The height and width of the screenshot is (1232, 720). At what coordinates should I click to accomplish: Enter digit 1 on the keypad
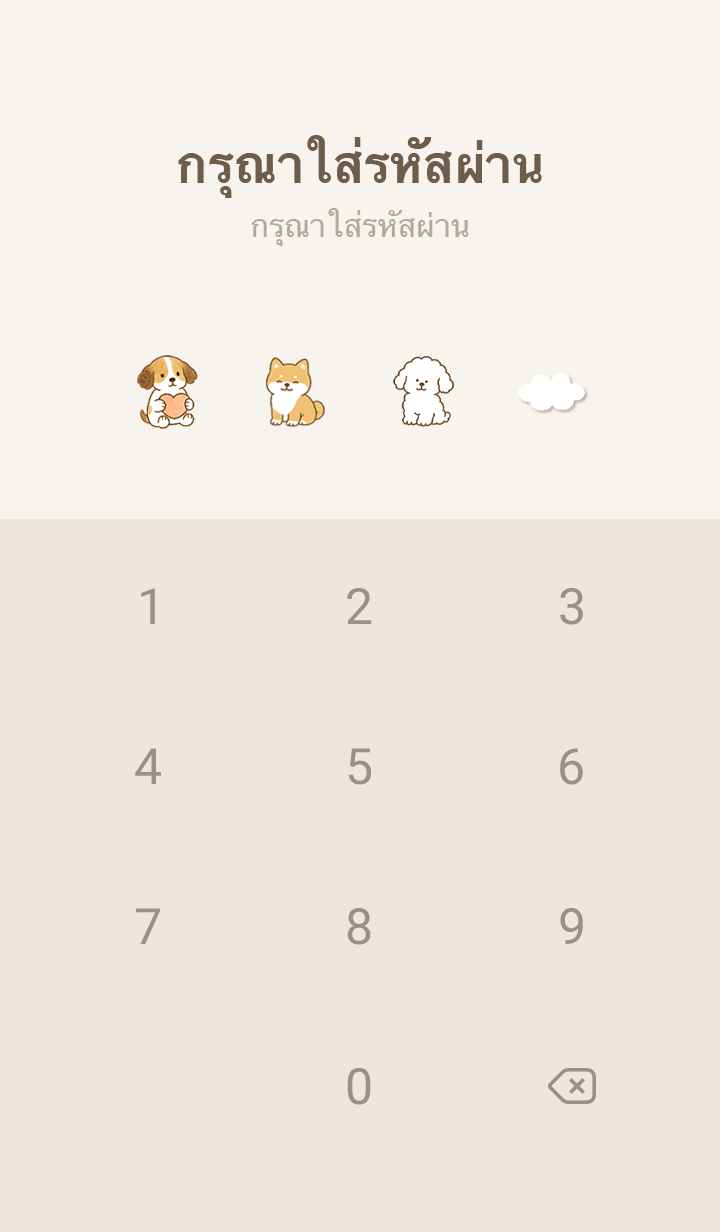(x=149, y=607)
